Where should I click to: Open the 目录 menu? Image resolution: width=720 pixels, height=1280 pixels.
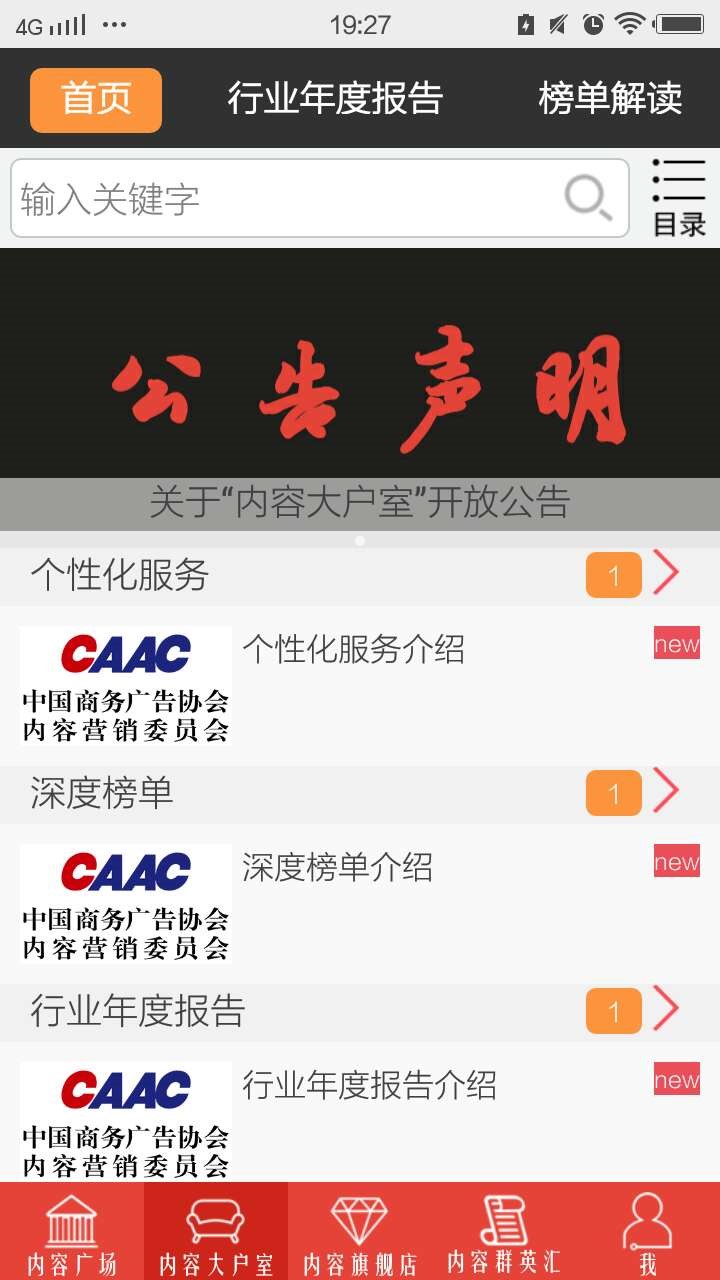[x=679, y=199]
